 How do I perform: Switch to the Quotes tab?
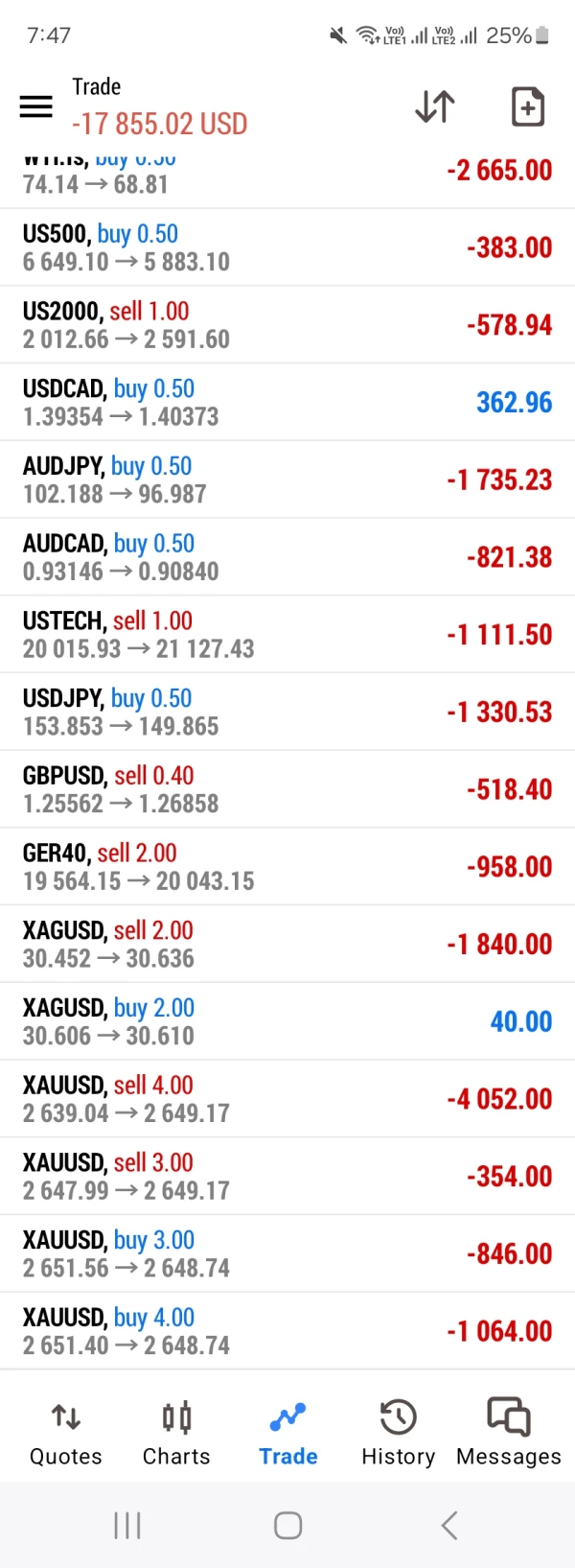(x=65, y=1434)
